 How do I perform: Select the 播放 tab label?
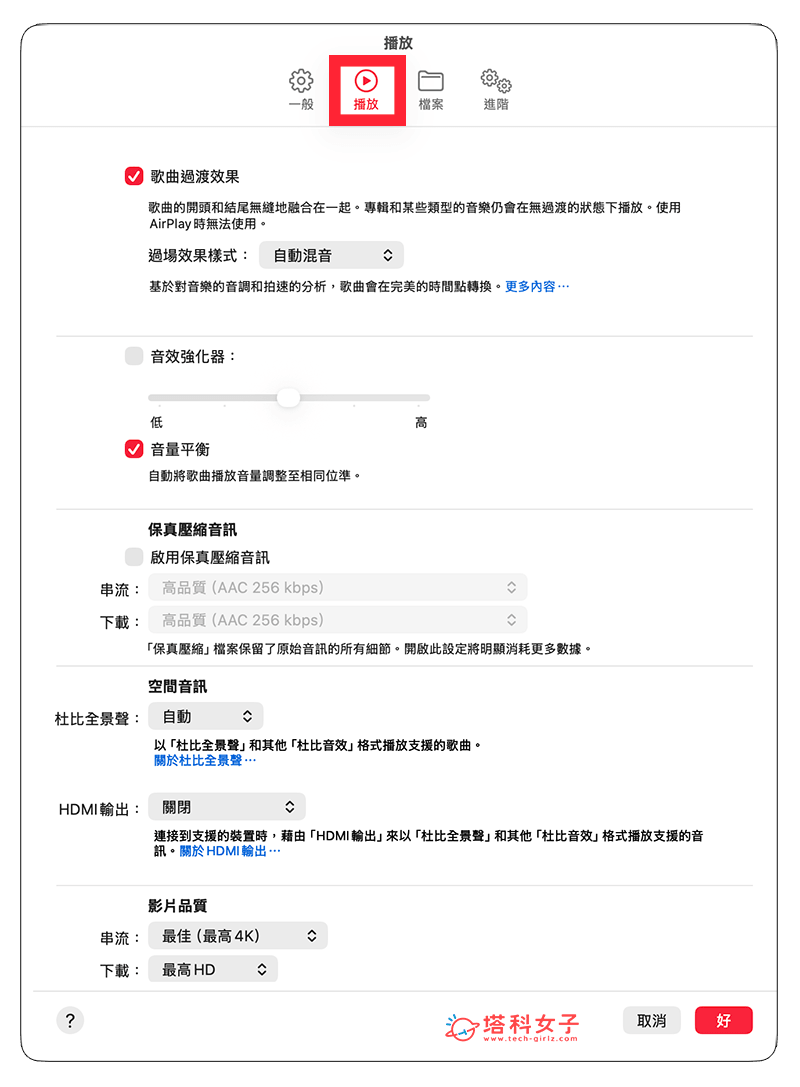pos(365,104)
